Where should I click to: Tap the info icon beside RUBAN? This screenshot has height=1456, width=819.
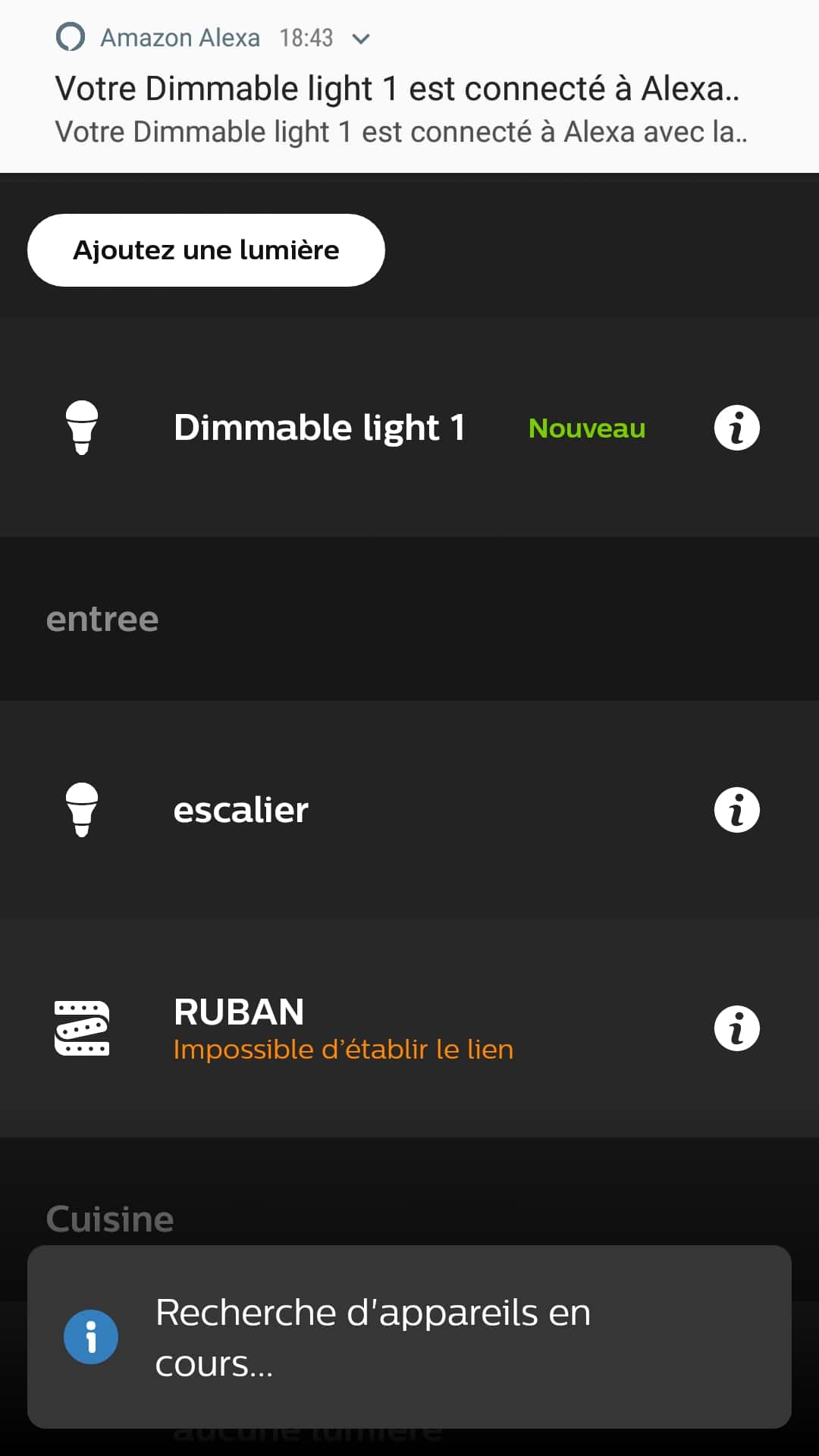(x=736, y=1028)
